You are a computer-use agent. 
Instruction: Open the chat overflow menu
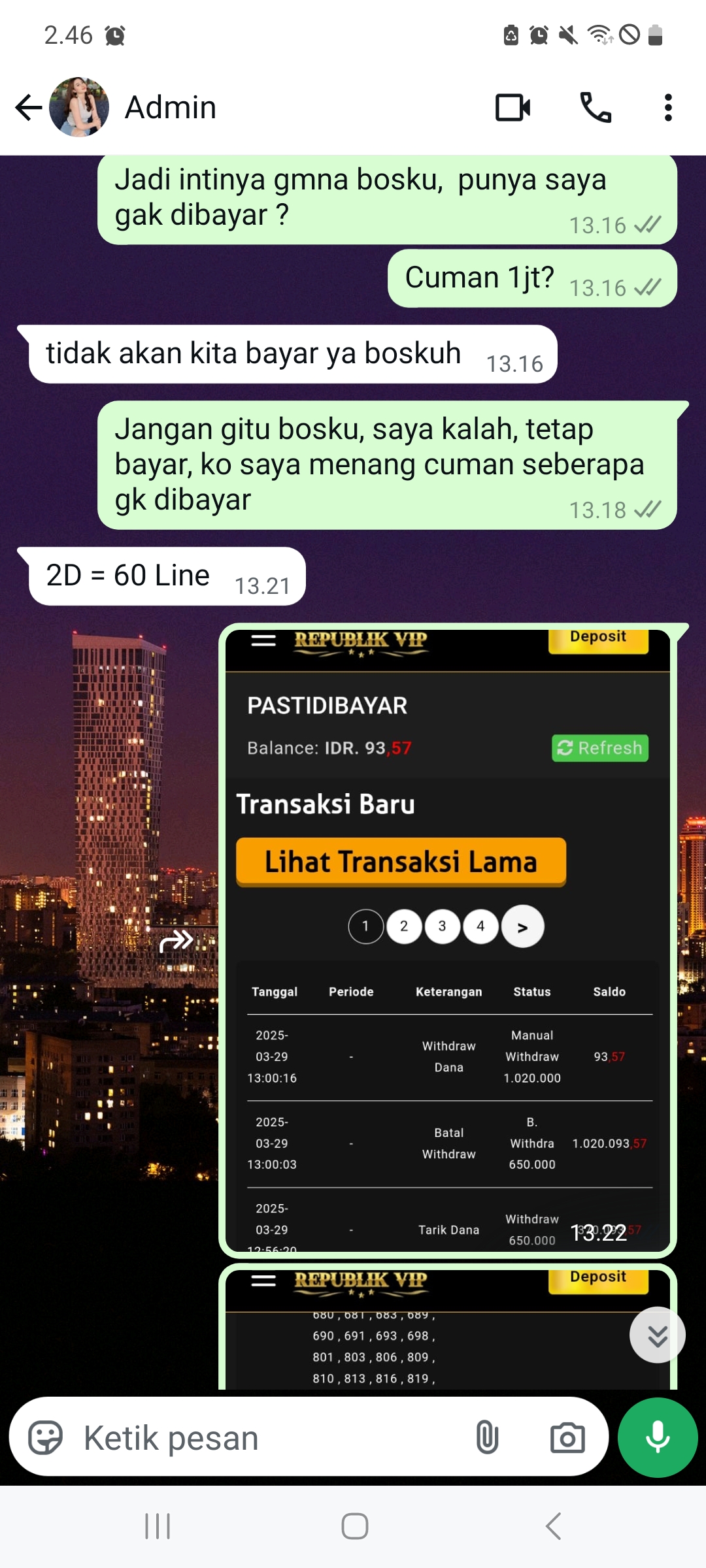click(x=667, y=108)
